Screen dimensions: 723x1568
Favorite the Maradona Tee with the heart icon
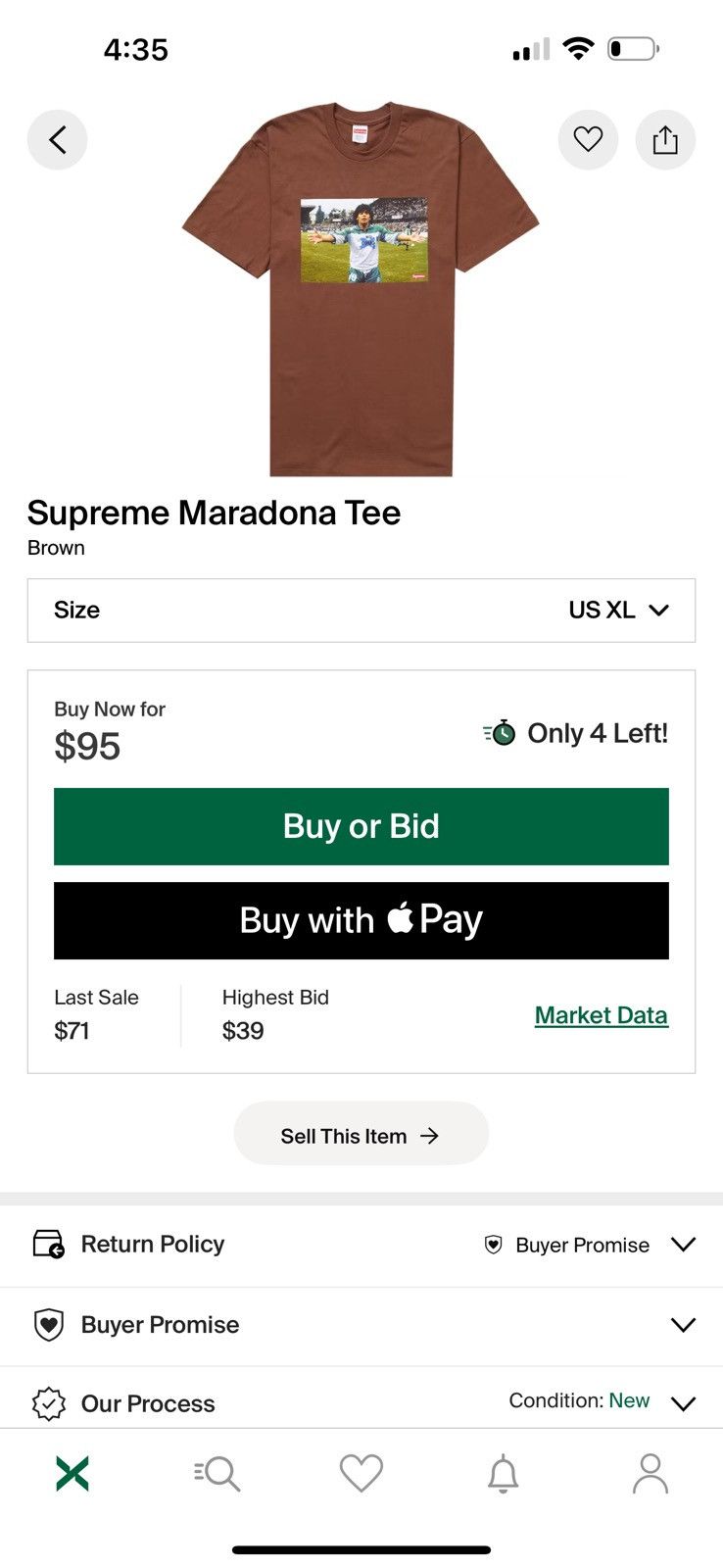tap(588, 139)
